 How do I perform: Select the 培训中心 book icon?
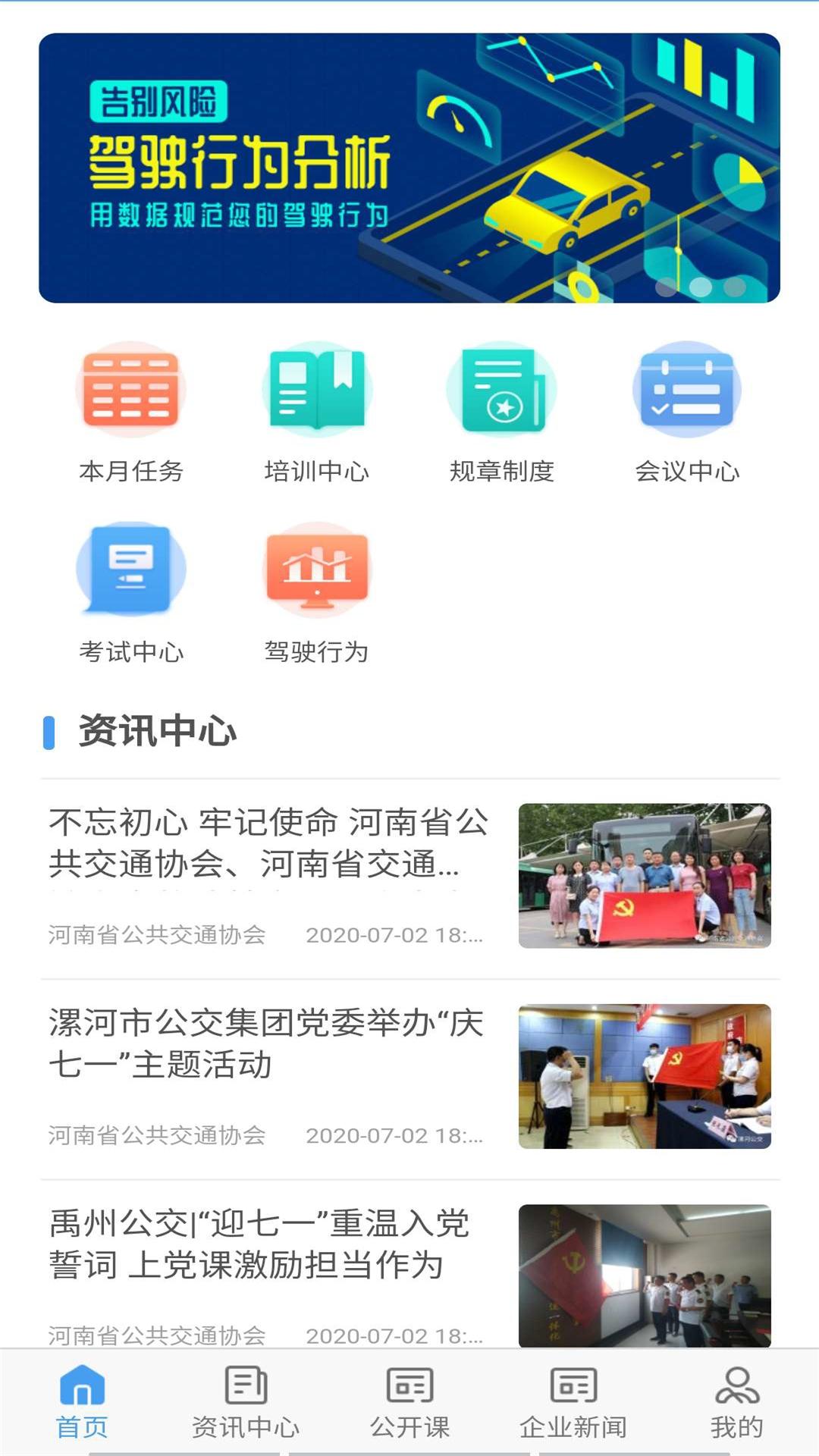click(315, 389)
